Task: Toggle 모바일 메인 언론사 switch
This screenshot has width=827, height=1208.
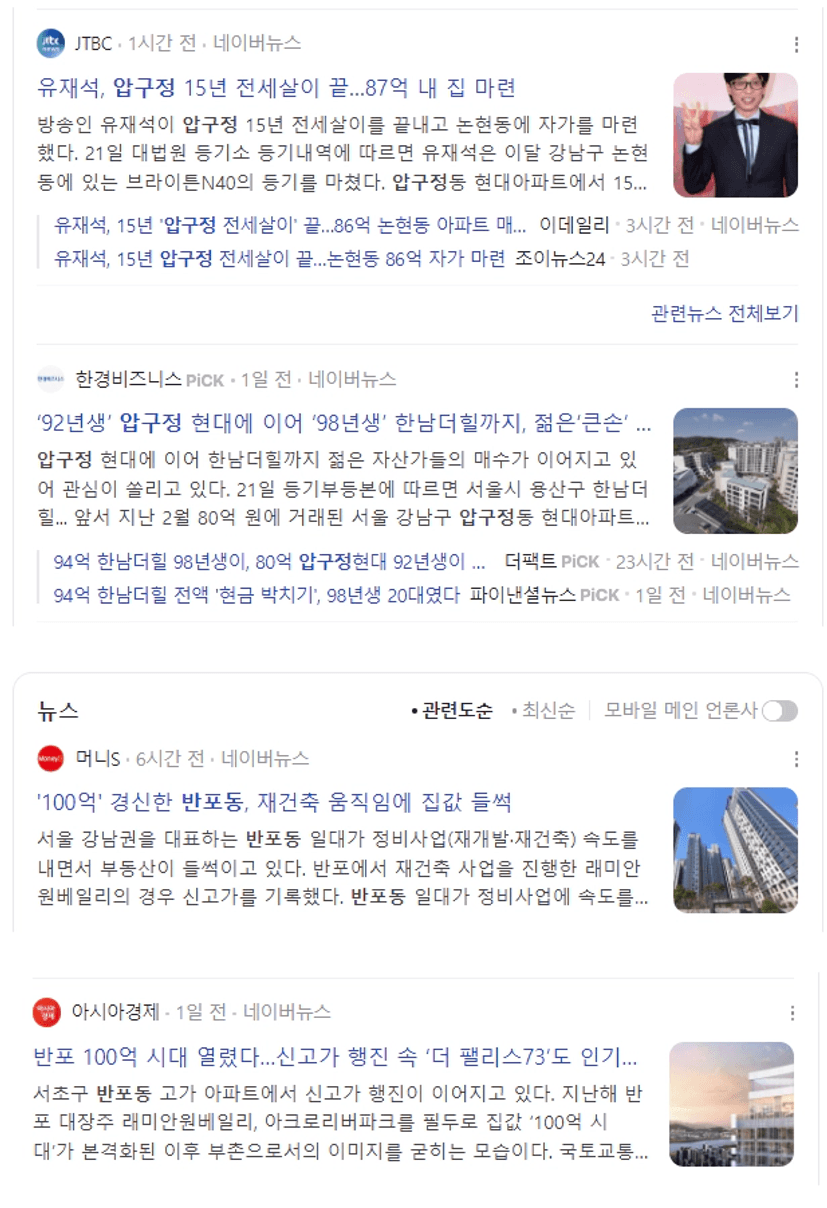Action: tap(780, 711)
